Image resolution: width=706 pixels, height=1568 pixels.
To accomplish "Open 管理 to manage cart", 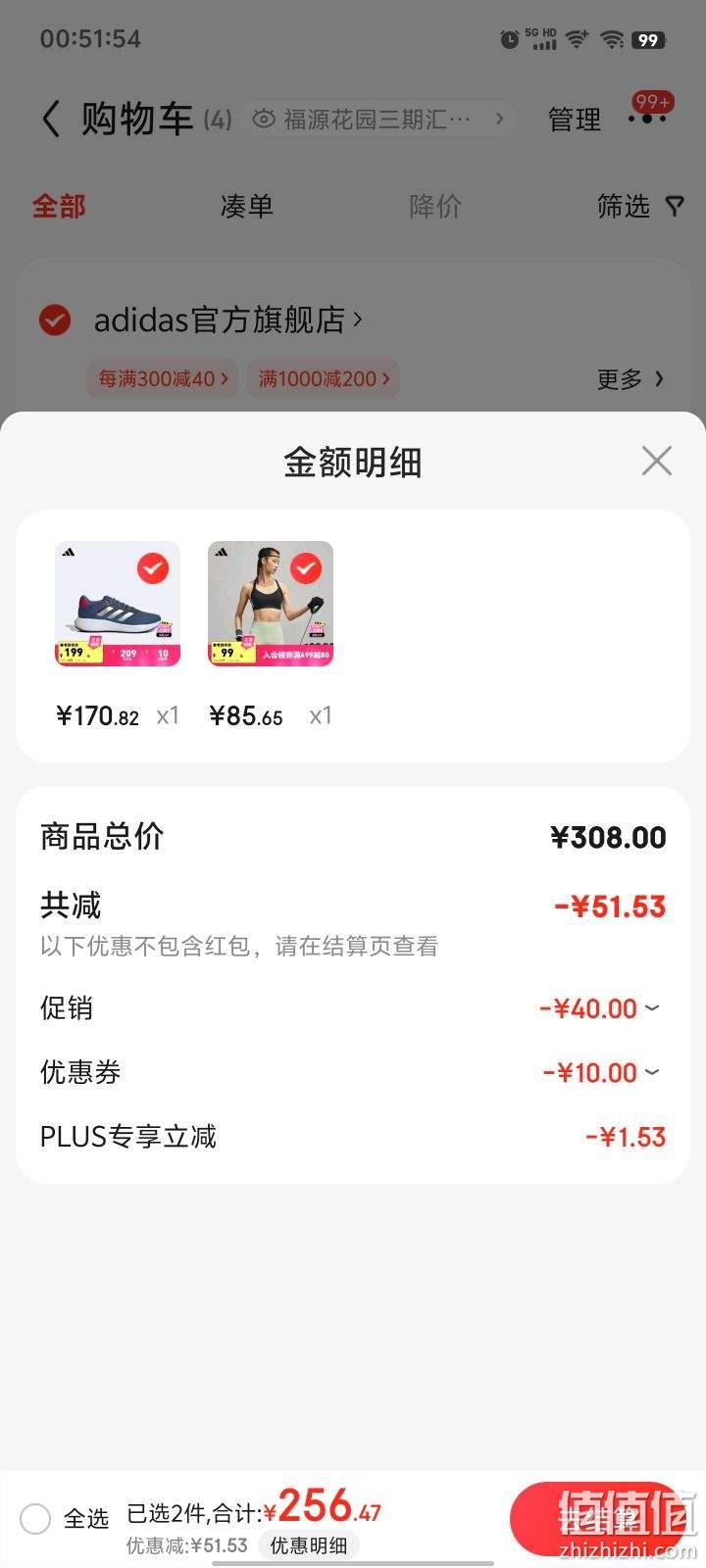I will (575, 120).
